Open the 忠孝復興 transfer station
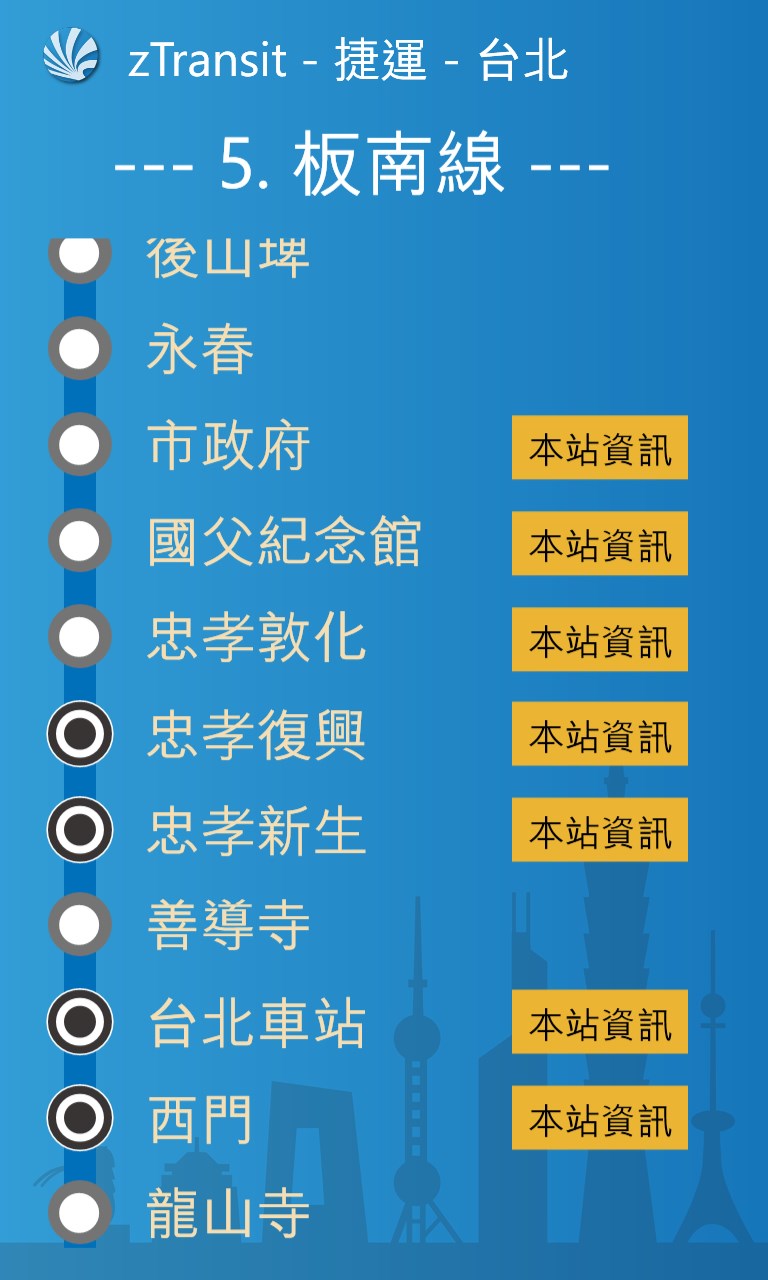768x1280 pixels. coord(256,734)
